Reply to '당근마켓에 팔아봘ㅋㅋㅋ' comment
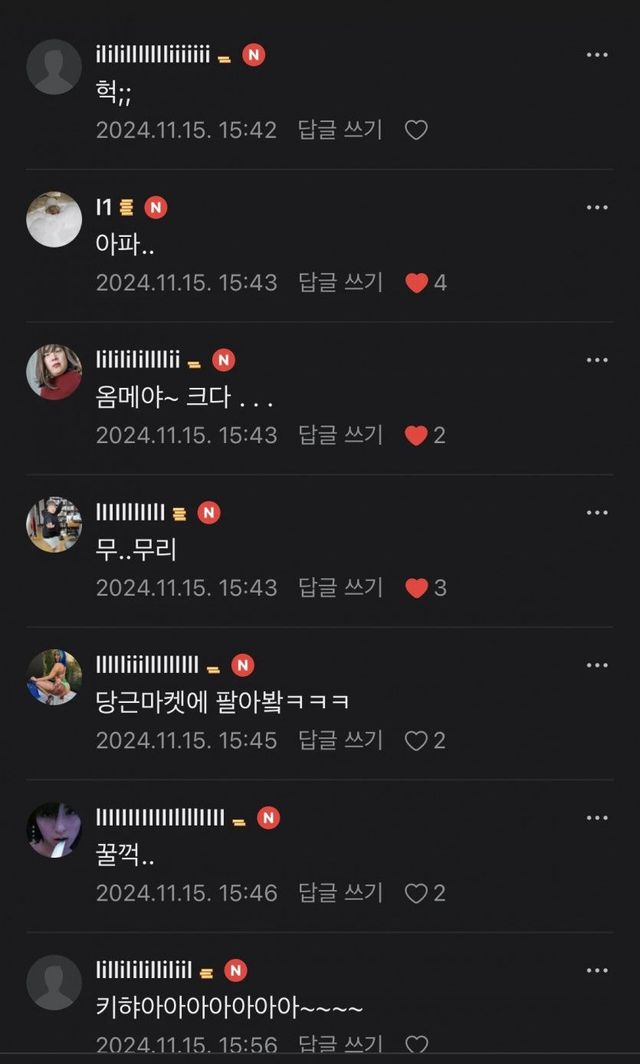Viewport: 640px width, 1064px height. pyautogui.click(x=340, y=741)
